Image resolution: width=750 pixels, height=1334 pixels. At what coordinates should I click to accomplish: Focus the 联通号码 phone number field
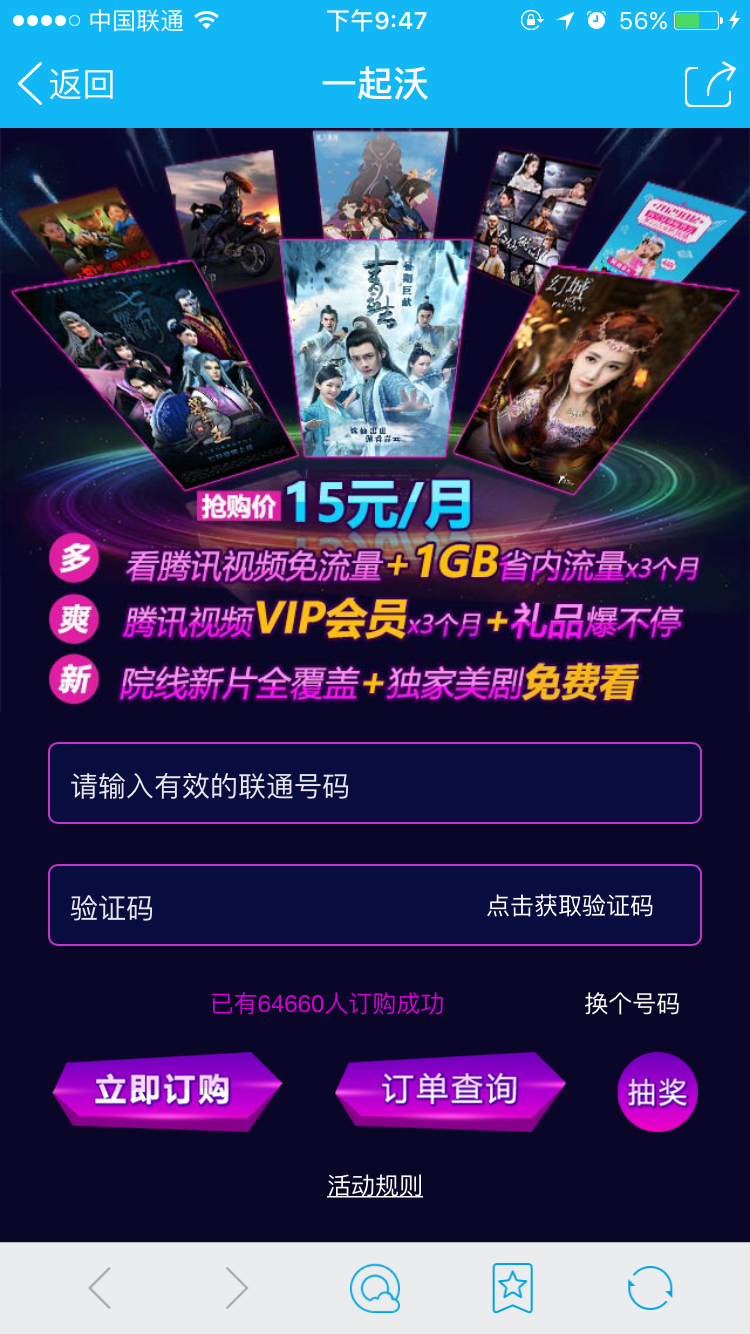pyautogui.click(x=375, y=783)
